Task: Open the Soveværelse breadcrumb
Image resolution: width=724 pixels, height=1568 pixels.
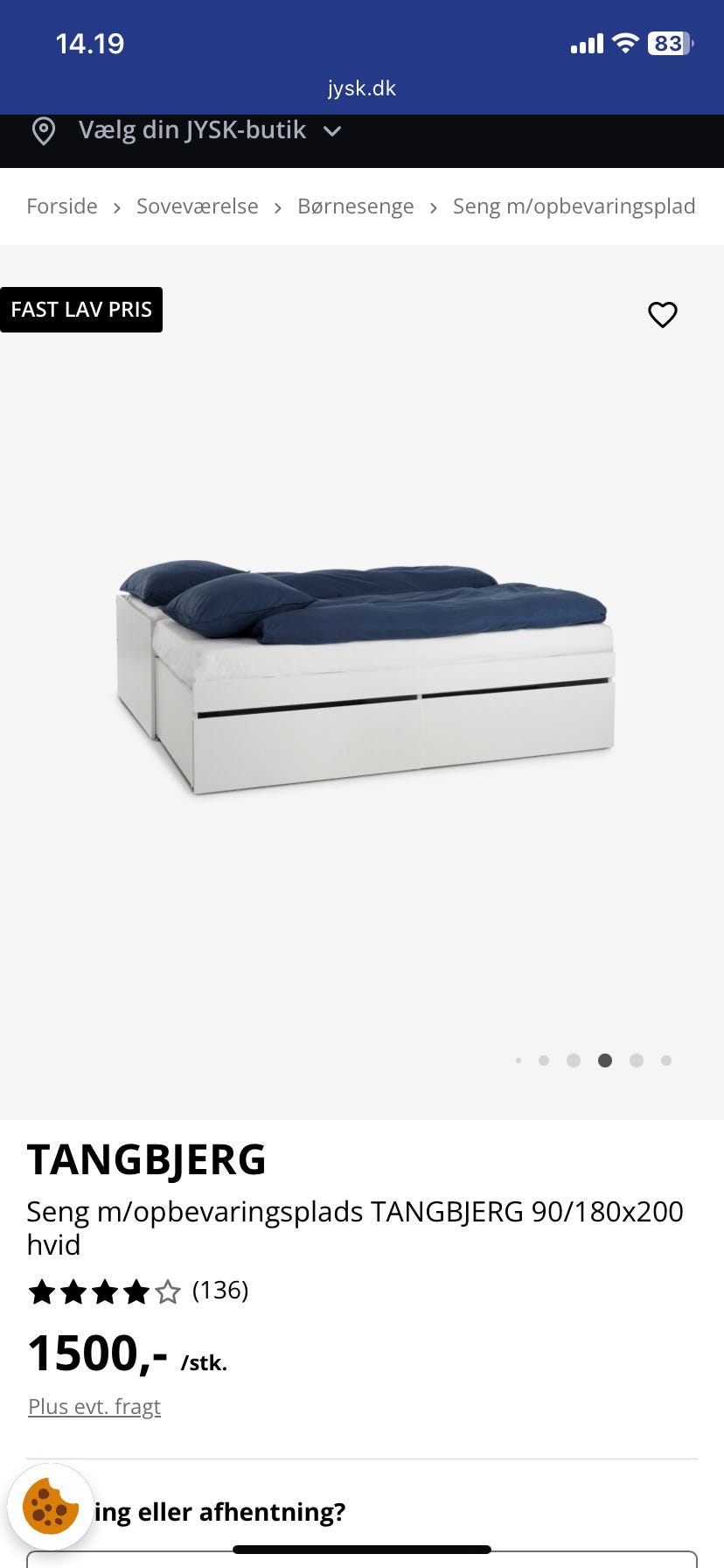Action: click(198, 206)
